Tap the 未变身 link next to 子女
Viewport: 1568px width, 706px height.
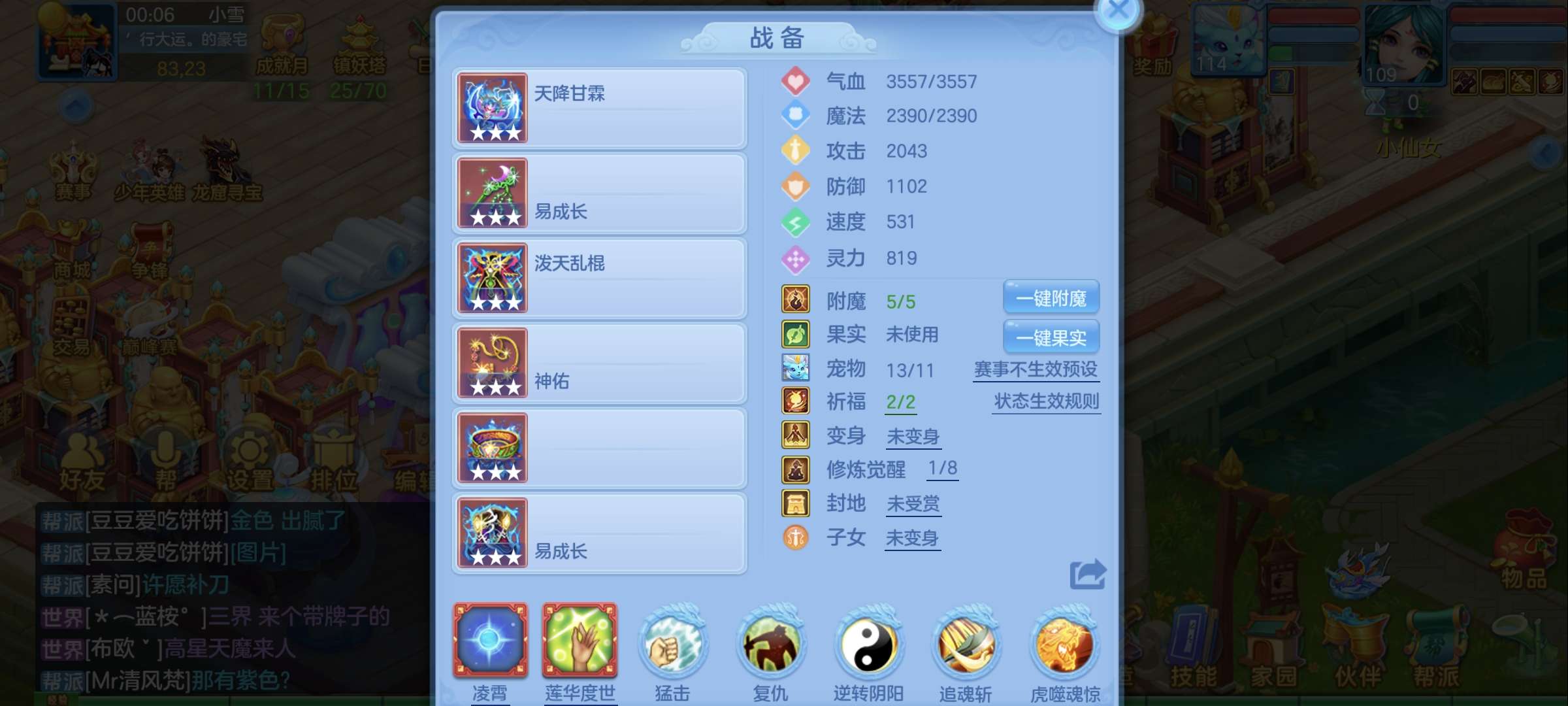912,538
